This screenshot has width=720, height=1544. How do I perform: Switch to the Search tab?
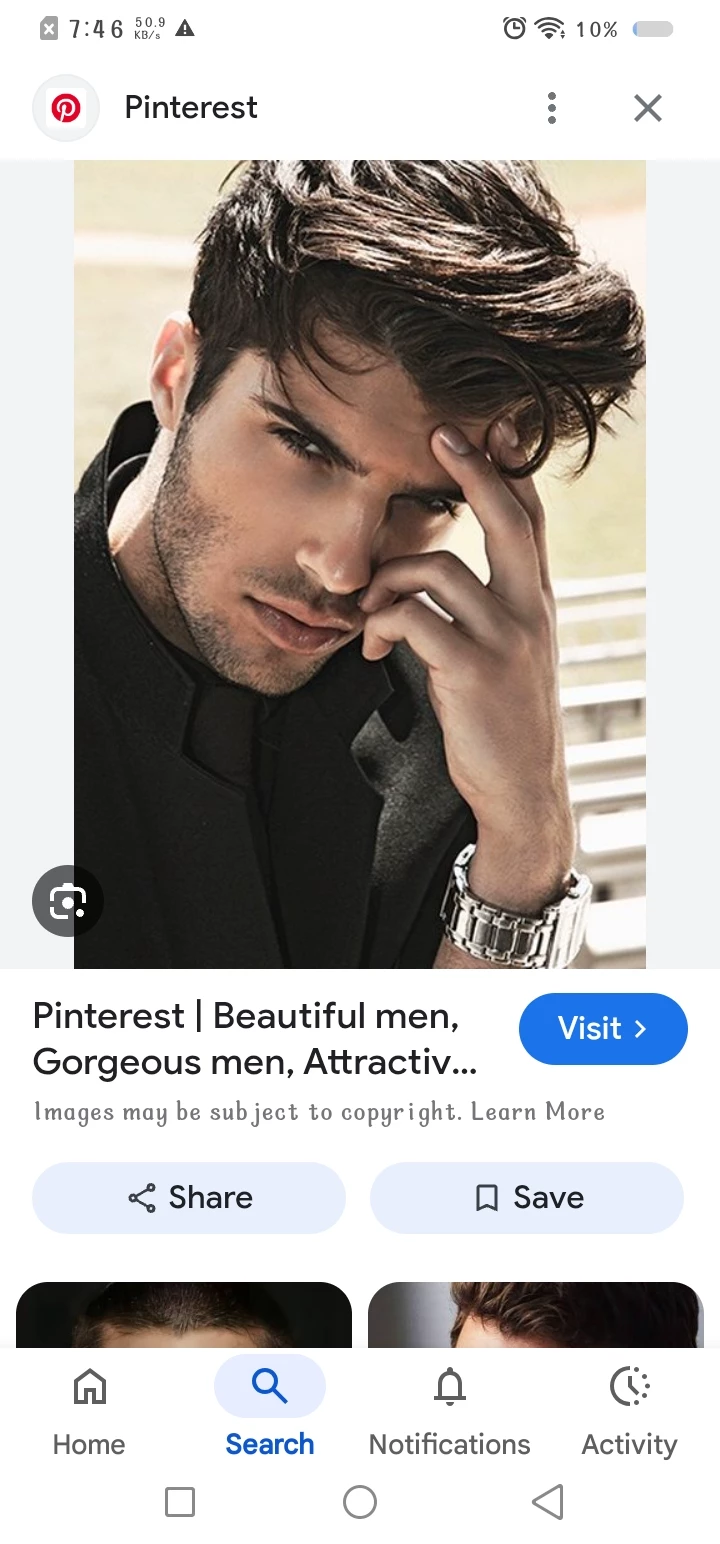[x=269, y=1412]
